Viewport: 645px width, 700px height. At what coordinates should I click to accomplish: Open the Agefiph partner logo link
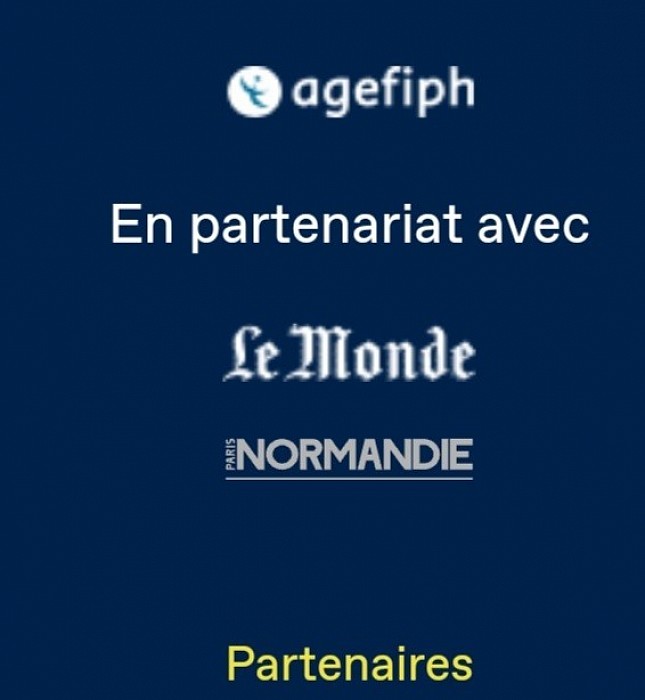point(350,92)
